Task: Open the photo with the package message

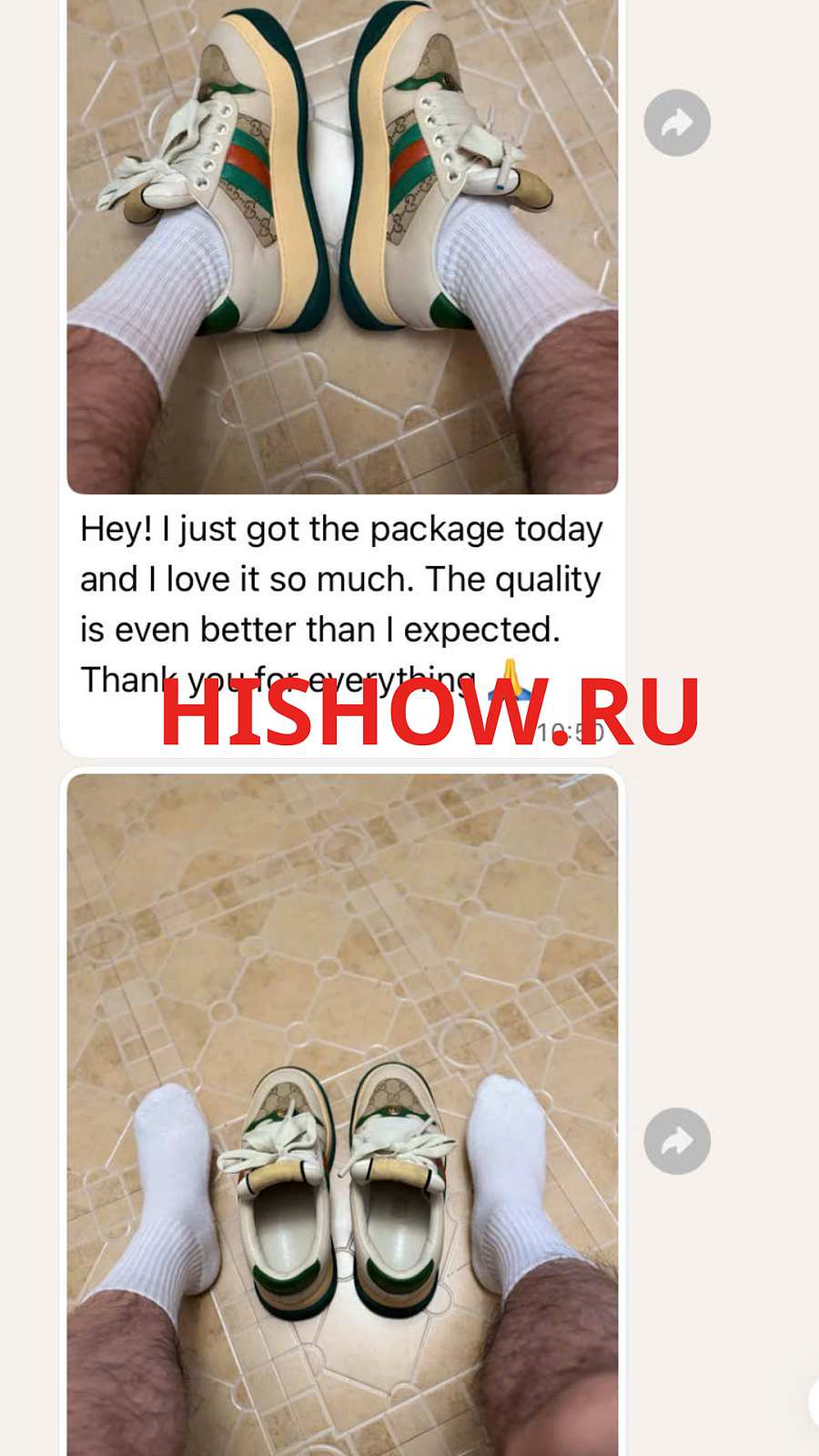Action: click(342, 246)
